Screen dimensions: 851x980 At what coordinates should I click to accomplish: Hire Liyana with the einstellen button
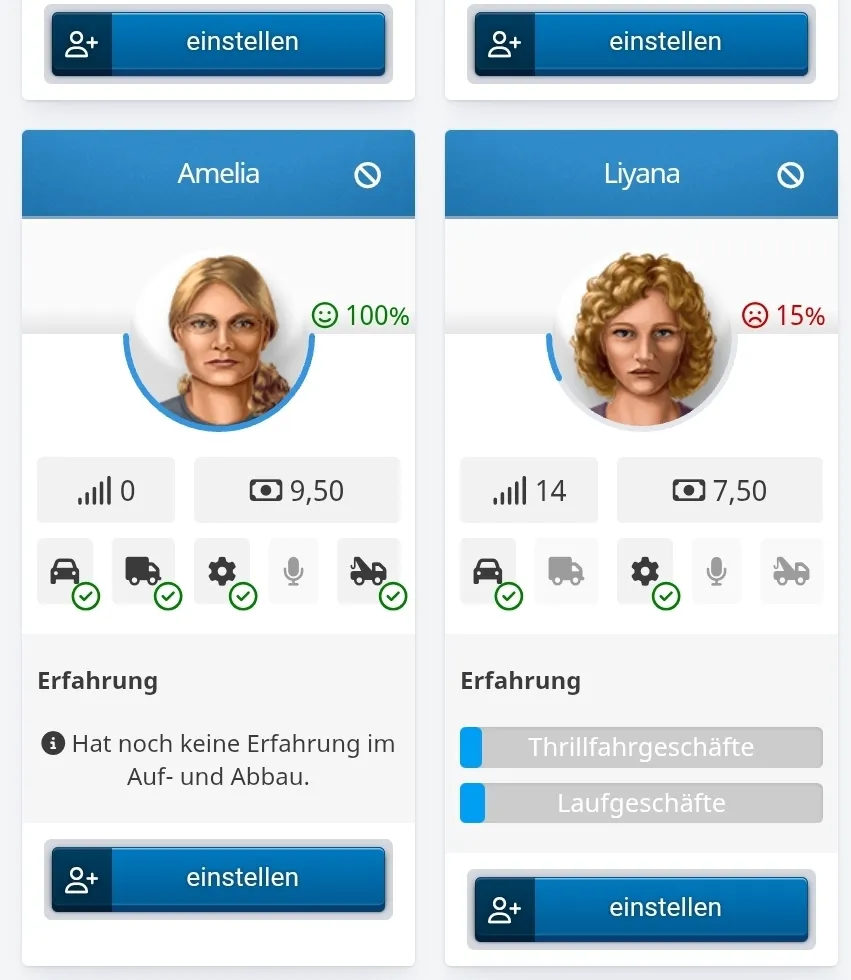641,908
